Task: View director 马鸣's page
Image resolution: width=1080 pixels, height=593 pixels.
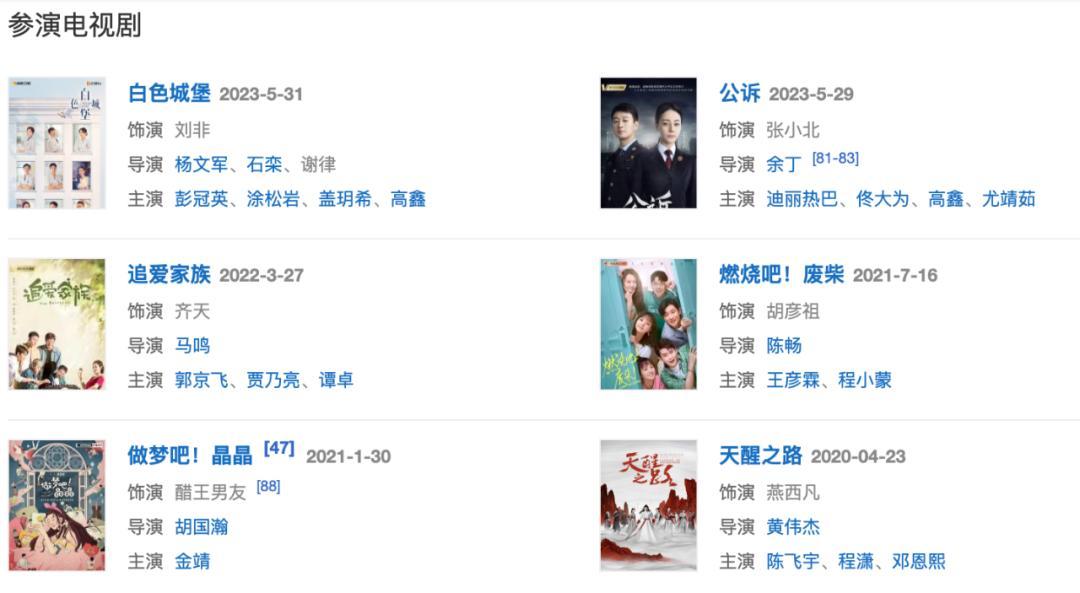Action: 192,345
